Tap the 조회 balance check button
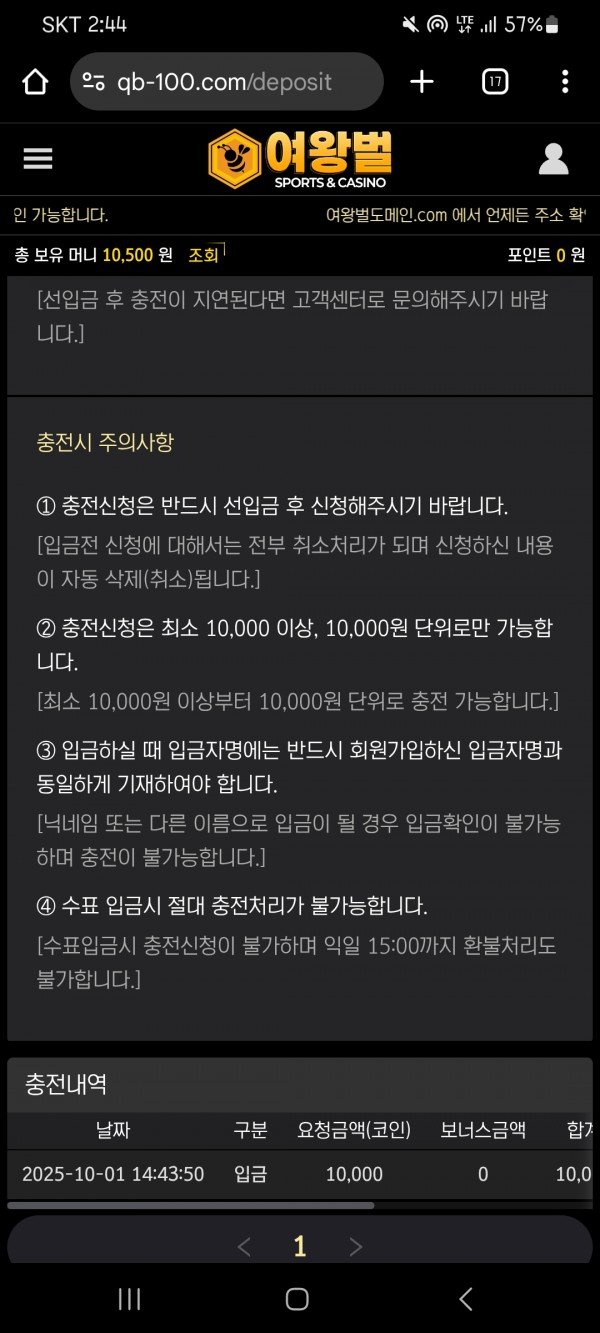This screenshot has width=600, height=1333. pyautogui.click(x=203, y=255)
